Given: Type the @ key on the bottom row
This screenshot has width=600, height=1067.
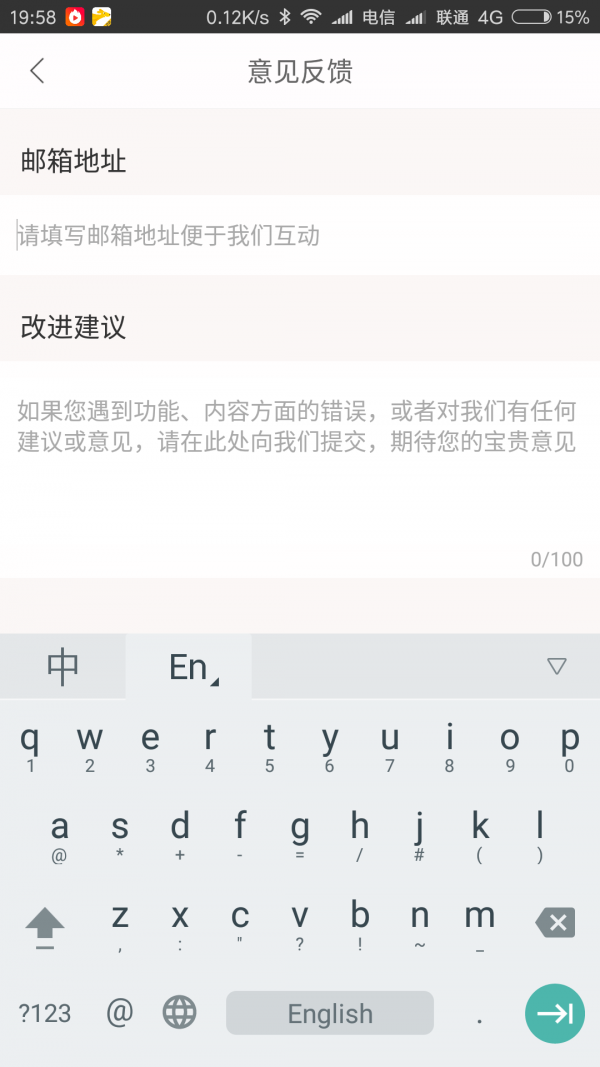Looking at the screenshot, I should (120, 1013).
